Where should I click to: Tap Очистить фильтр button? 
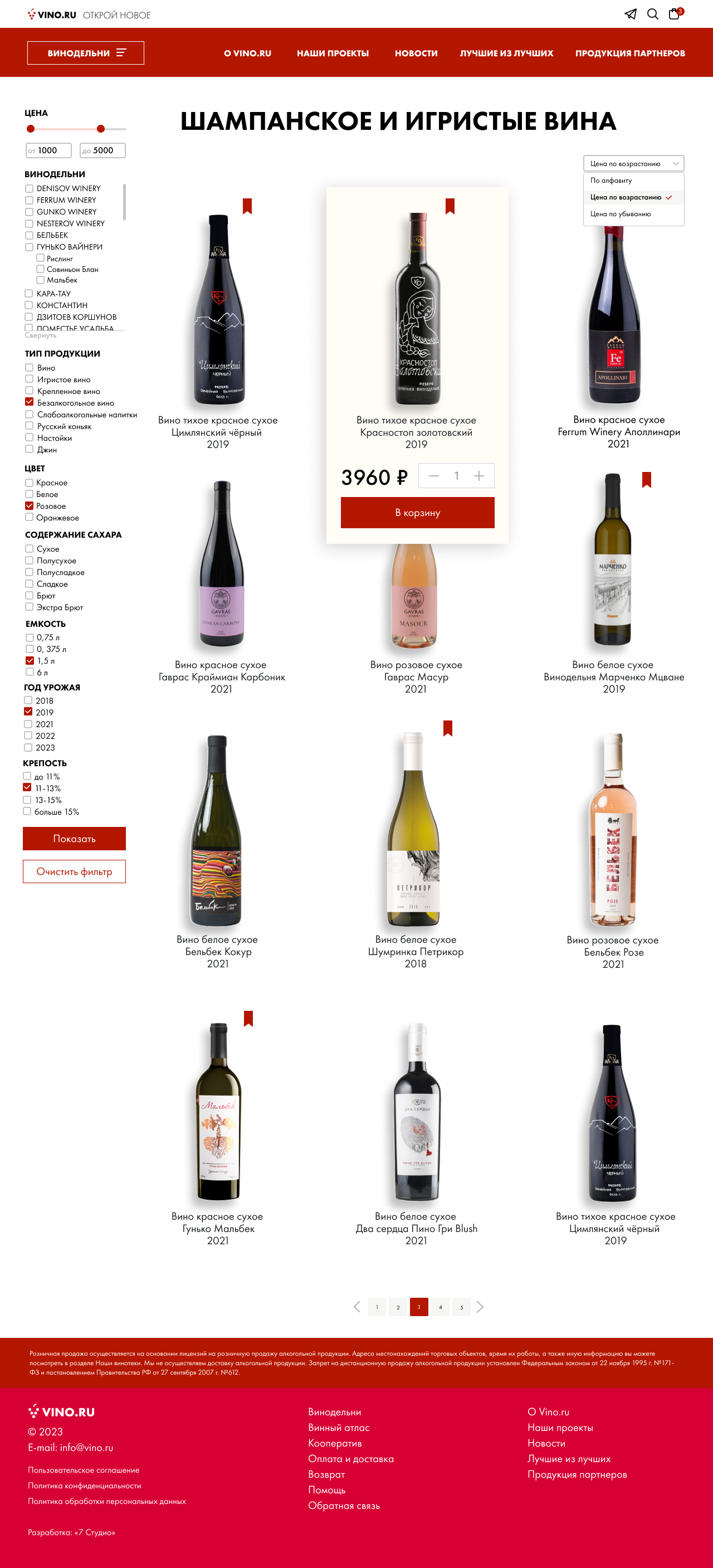pos(74,871)
